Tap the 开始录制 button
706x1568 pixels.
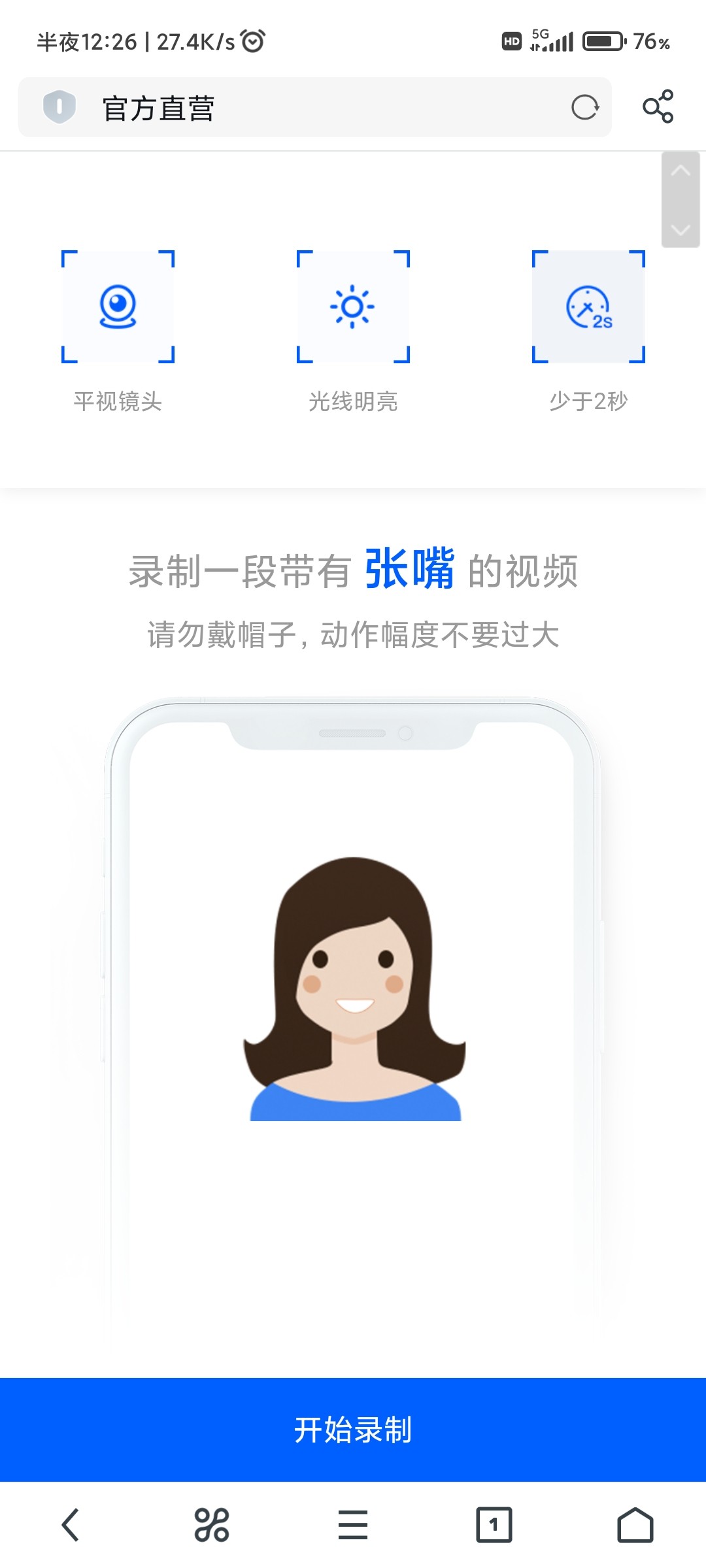353,1429
